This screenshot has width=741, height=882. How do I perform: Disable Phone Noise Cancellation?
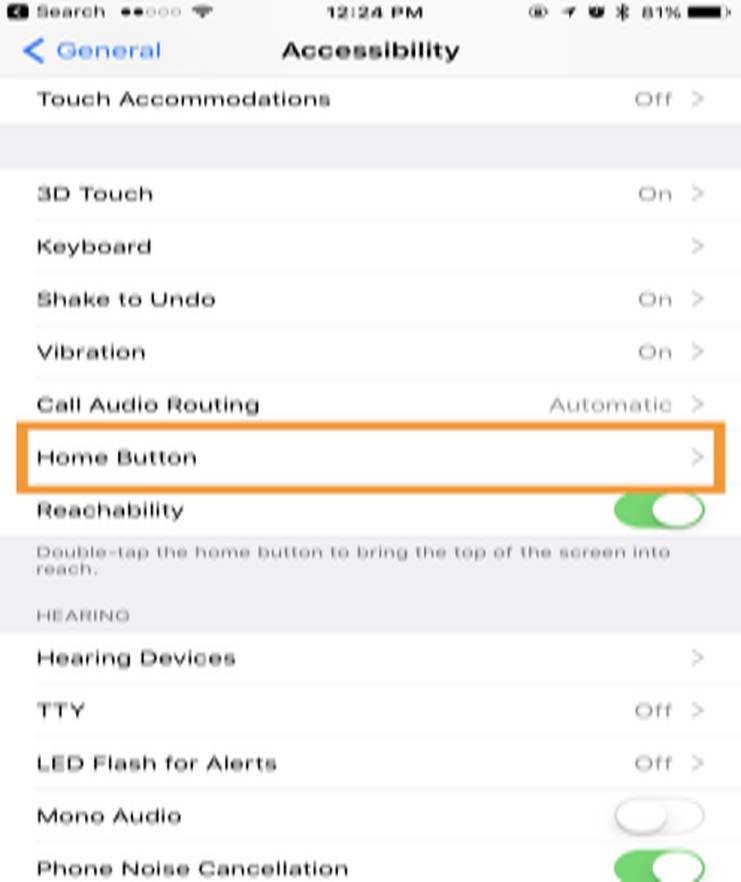660,866
